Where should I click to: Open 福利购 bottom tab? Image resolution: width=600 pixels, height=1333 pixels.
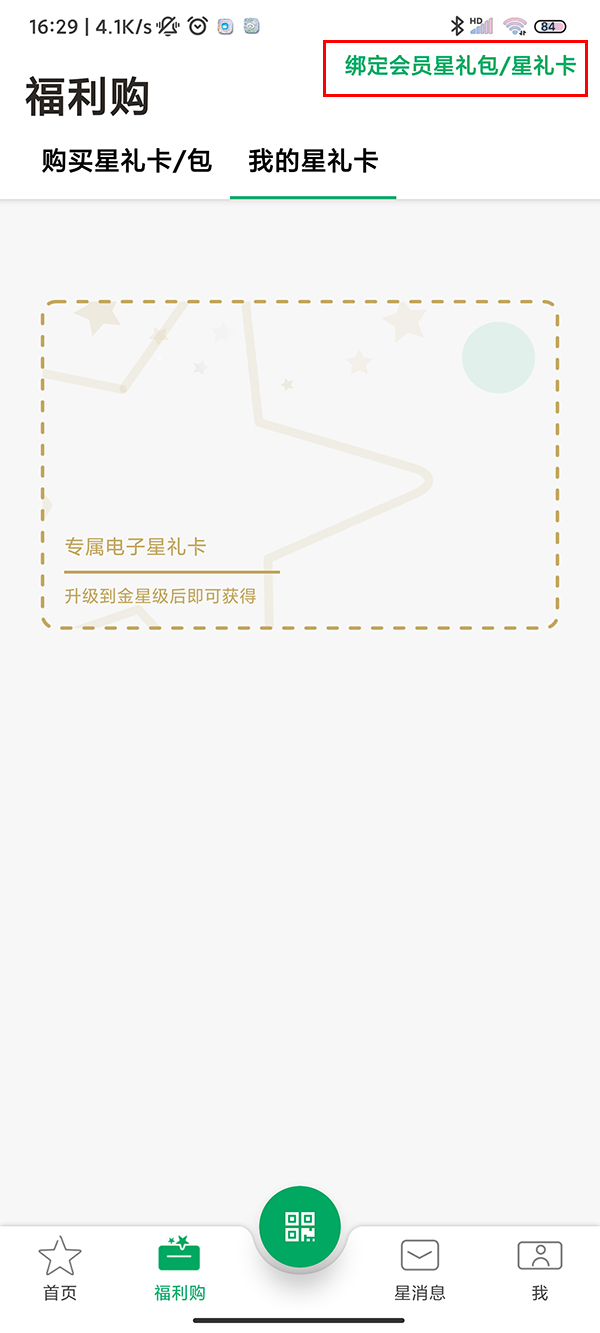coord(180,1269)
